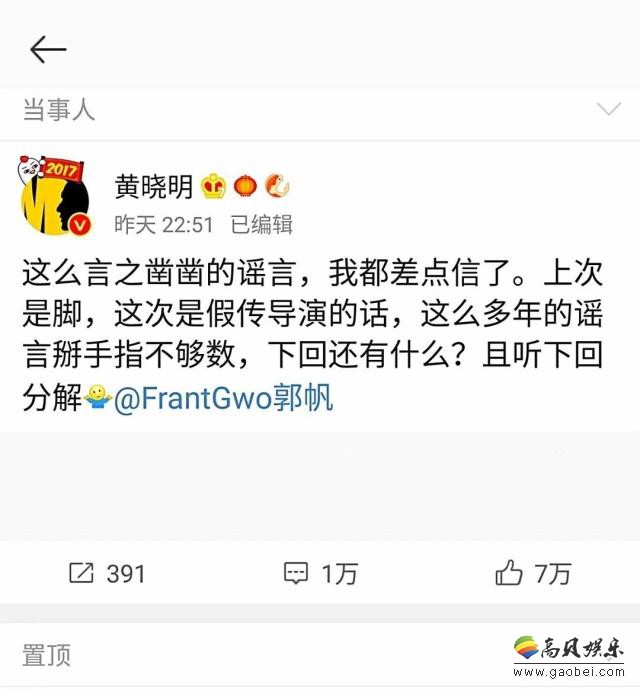Go back with the arrow
The image size is (640, 695).
pyautogui.click(x=47, y=49)
